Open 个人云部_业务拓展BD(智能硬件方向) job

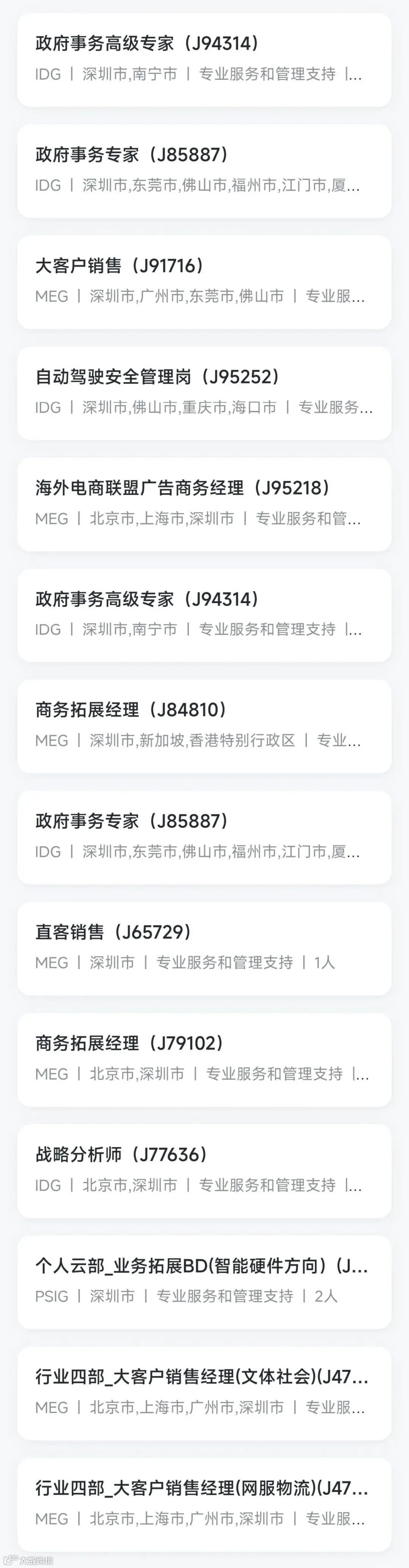point(204,1282)
